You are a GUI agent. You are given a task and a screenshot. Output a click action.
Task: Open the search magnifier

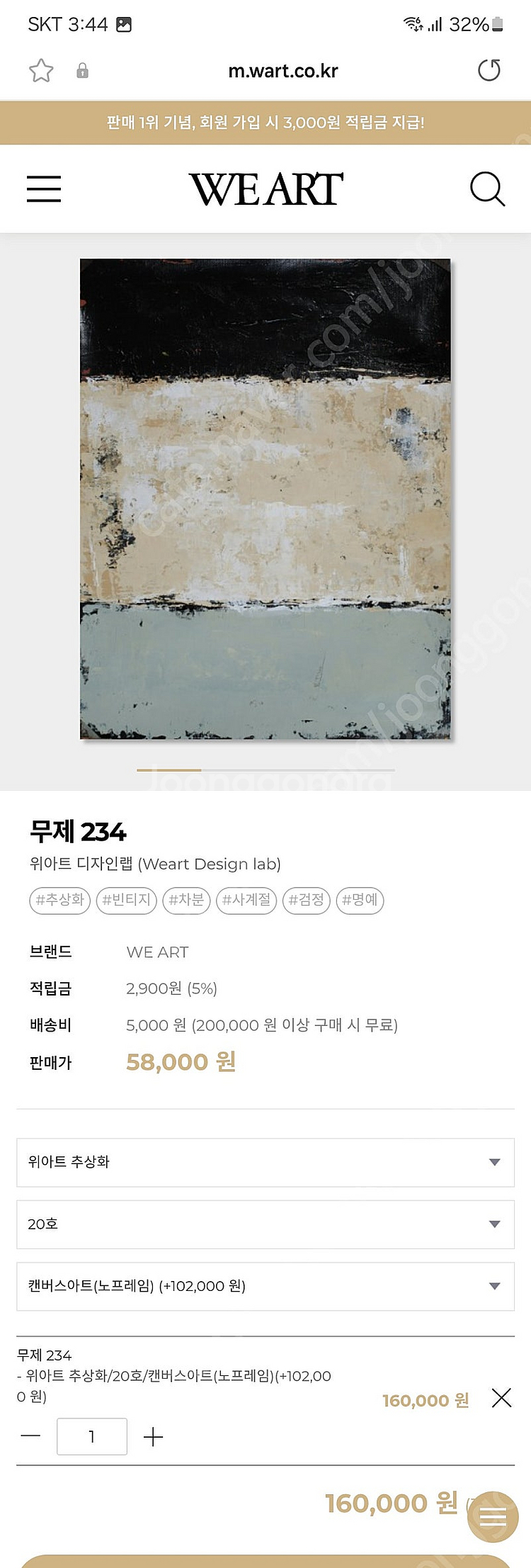click(x=487, y=189)
